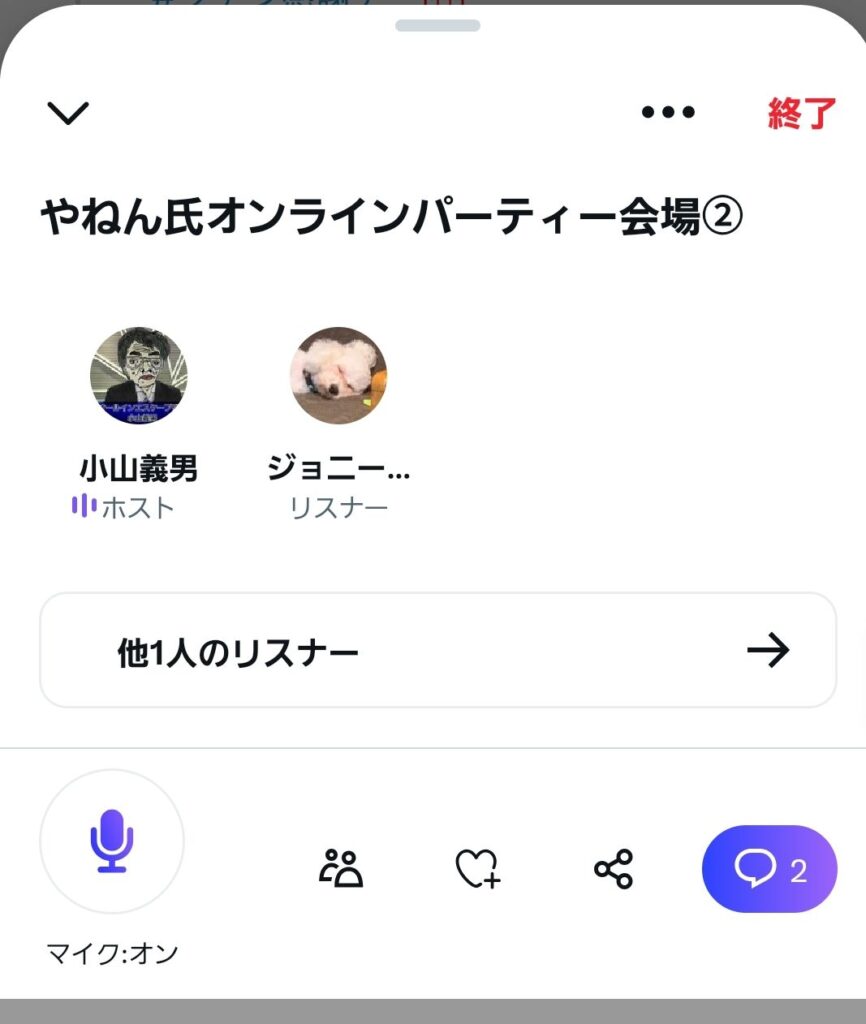The width and height of the screenshot is (866, 1024).
Task: Open the comments bubble with 2 replies
Action: click(769, 869)
